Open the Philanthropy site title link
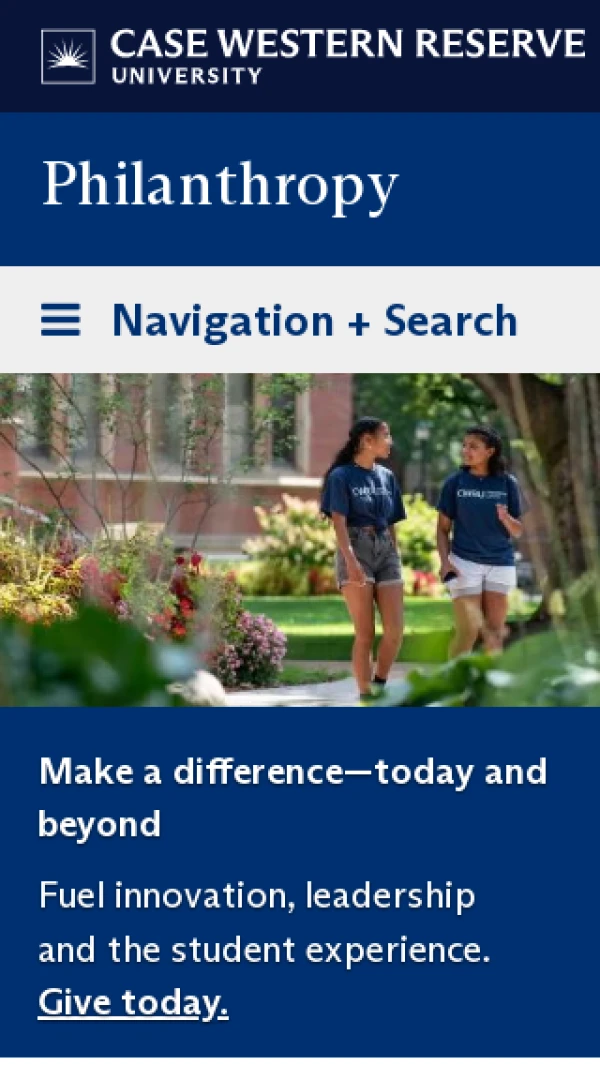This screenshot has width=600, height=1065. coord(220,186)
